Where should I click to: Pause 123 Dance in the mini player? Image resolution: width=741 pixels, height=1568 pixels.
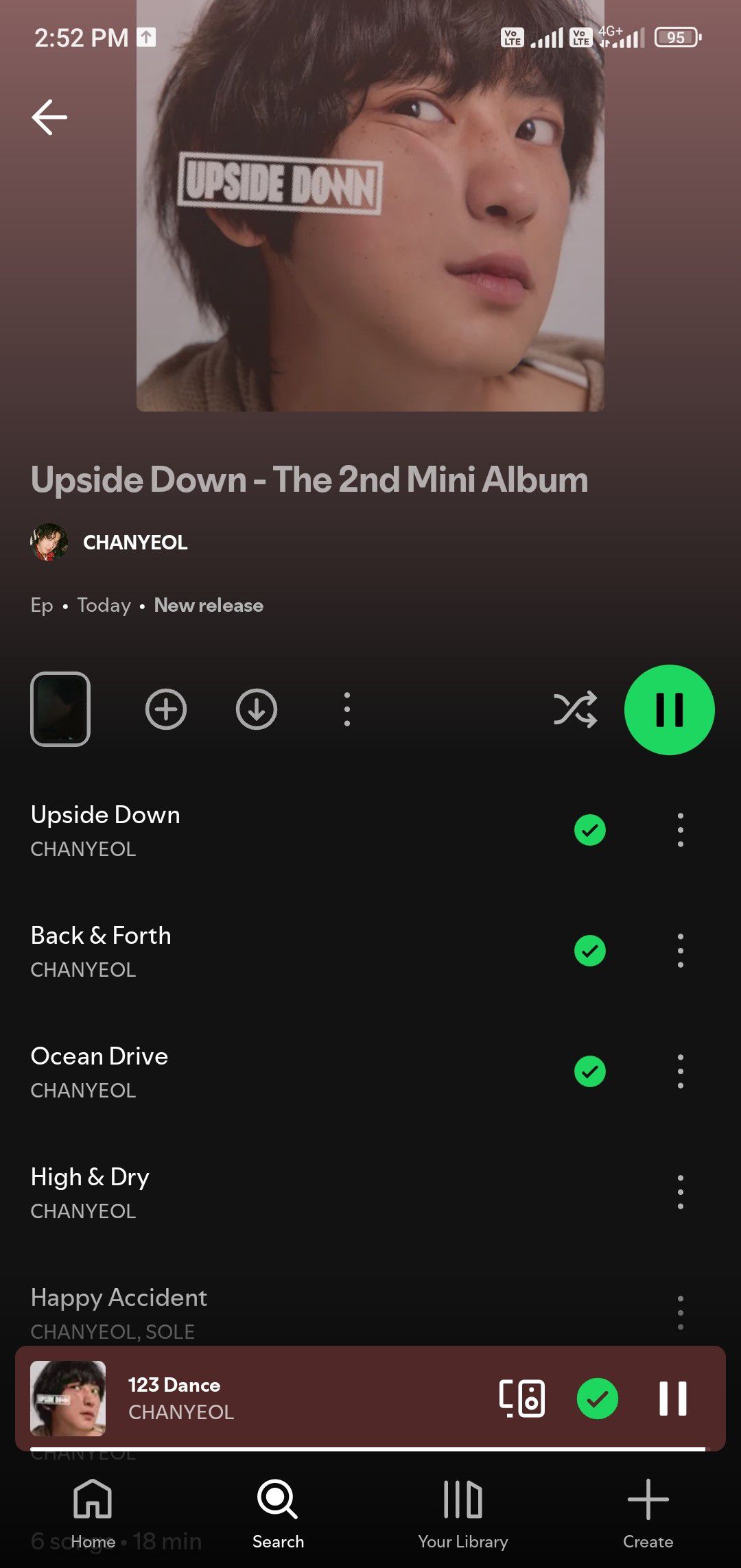pos(672,1398)
